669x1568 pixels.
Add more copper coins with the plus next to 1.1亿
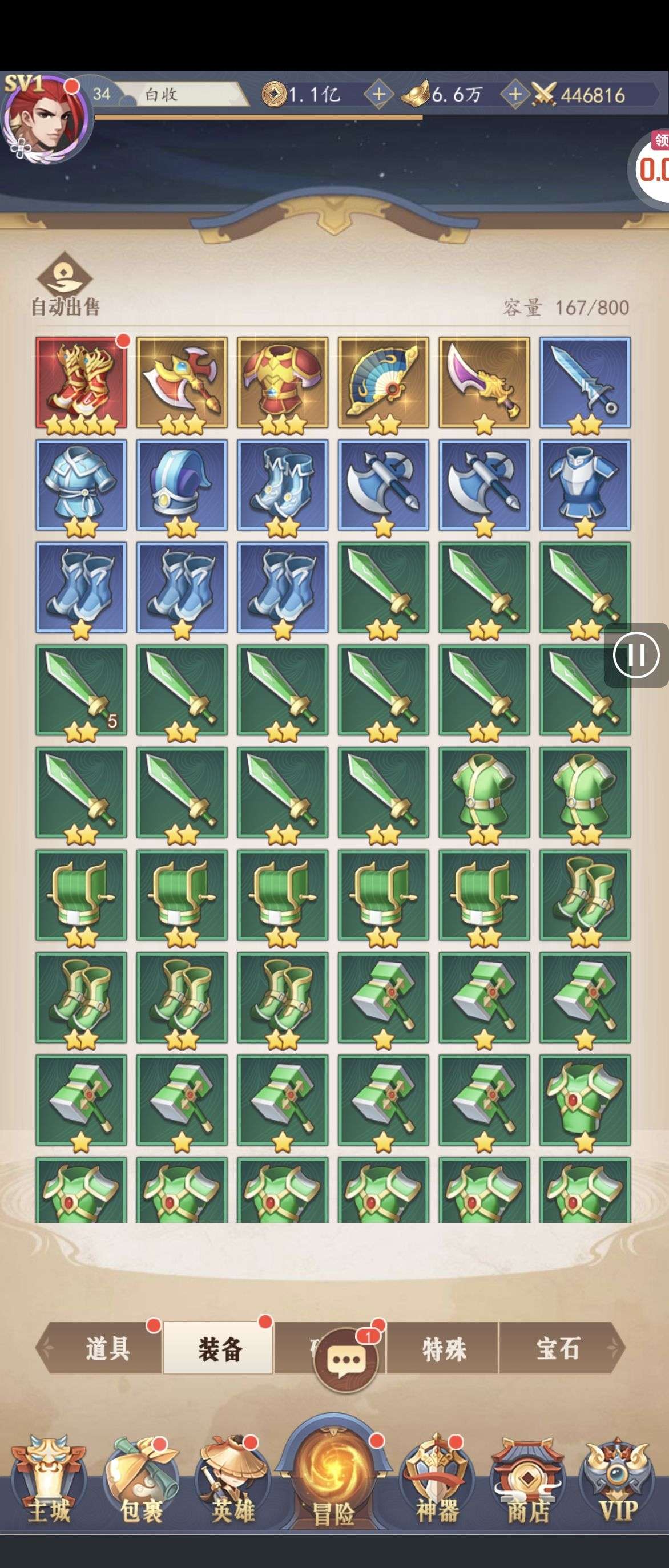pyautogui.click(x=378, y=94)
